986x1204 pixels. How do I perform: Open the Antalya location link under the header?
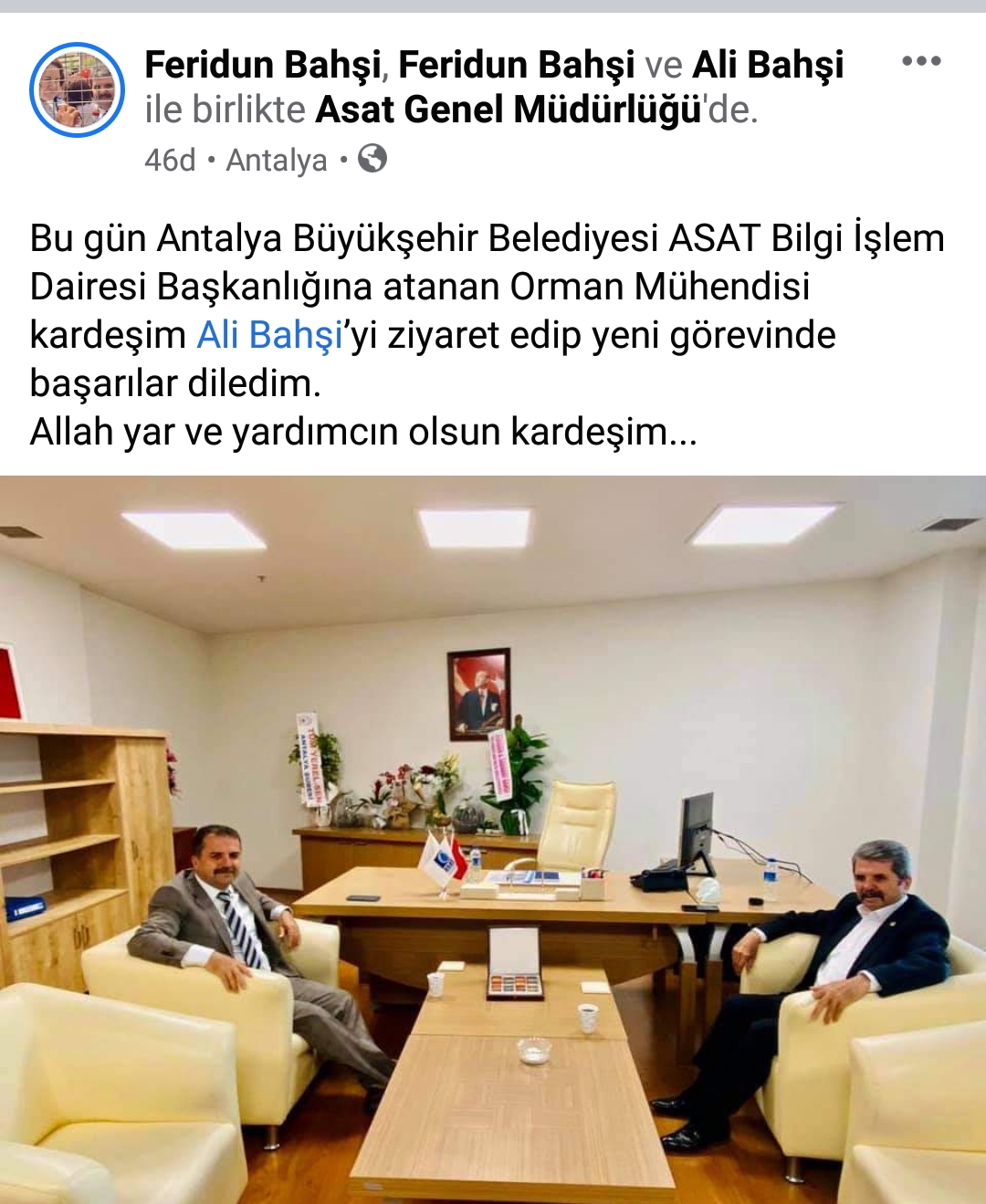276,161
